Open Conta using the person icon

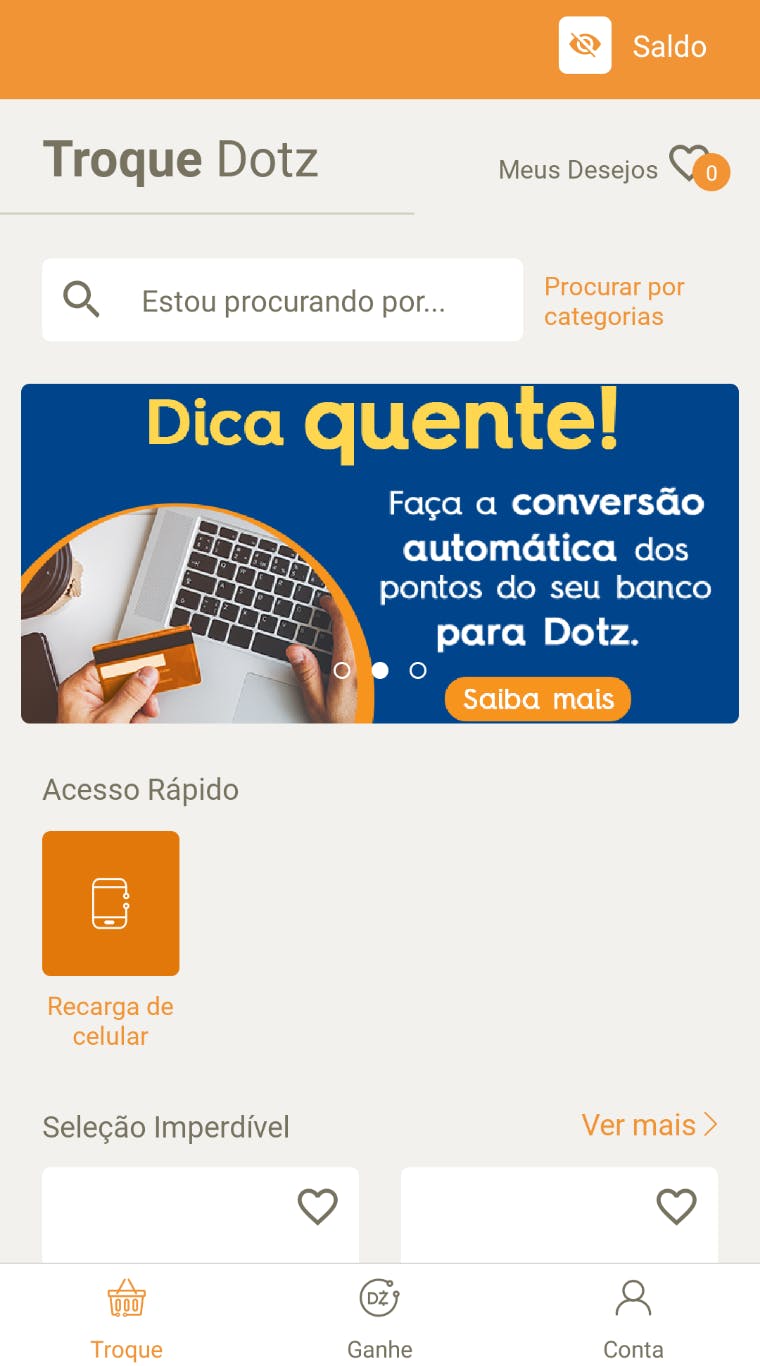(633, 1297)
